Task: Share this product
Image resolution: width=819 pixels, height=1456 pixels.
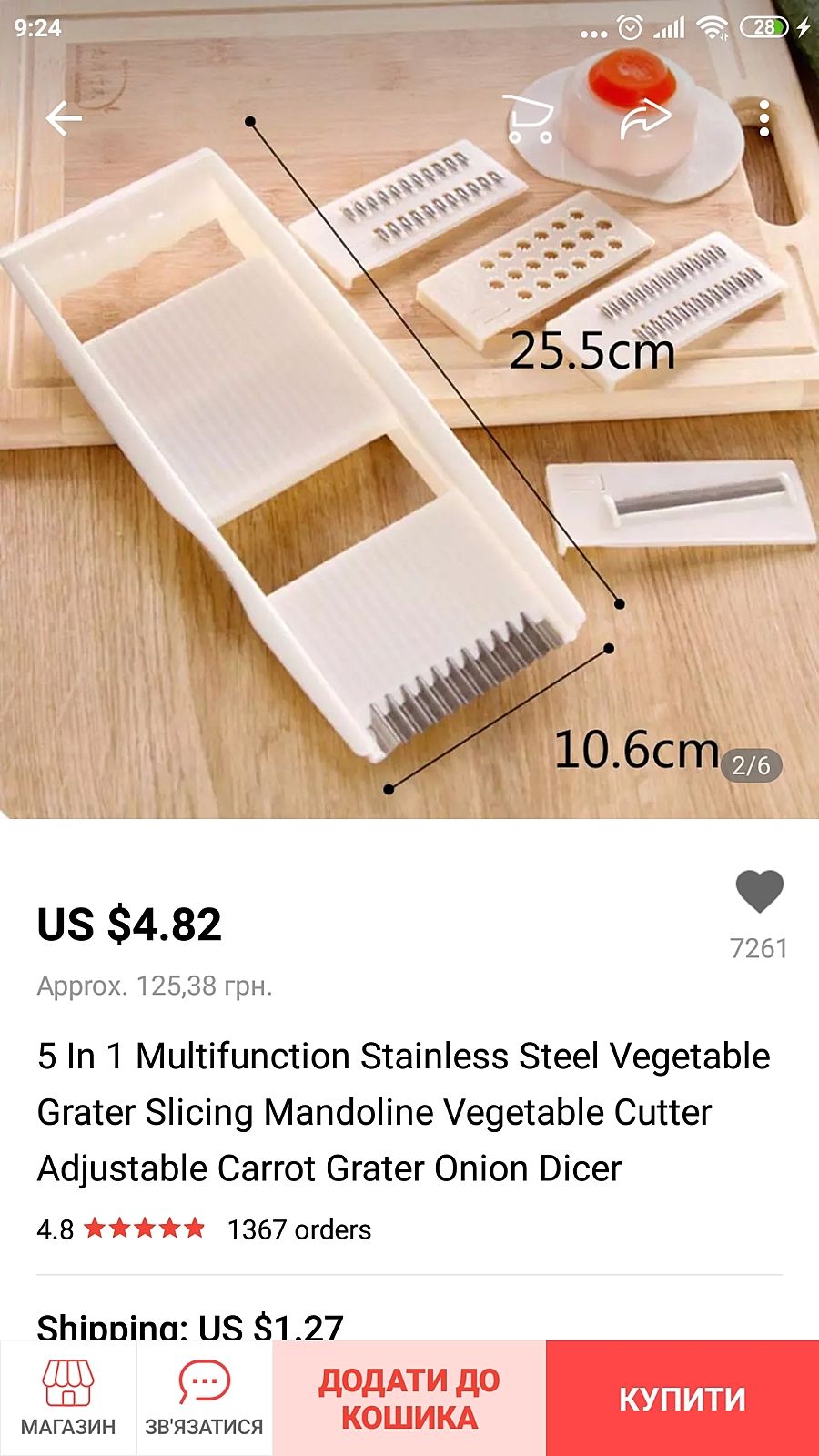Action: (645, 118)
